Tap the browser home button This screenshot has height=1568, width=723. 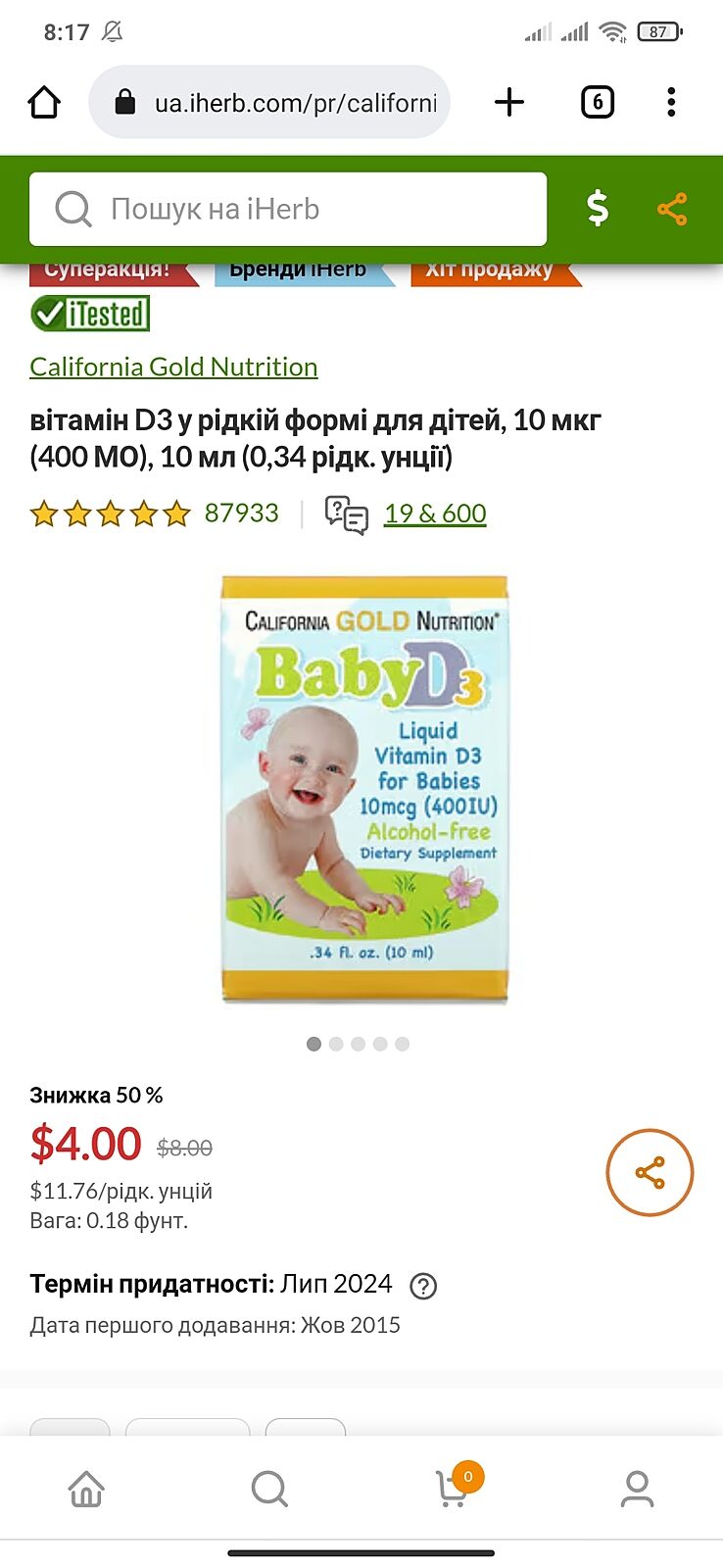tap(45, 102)
